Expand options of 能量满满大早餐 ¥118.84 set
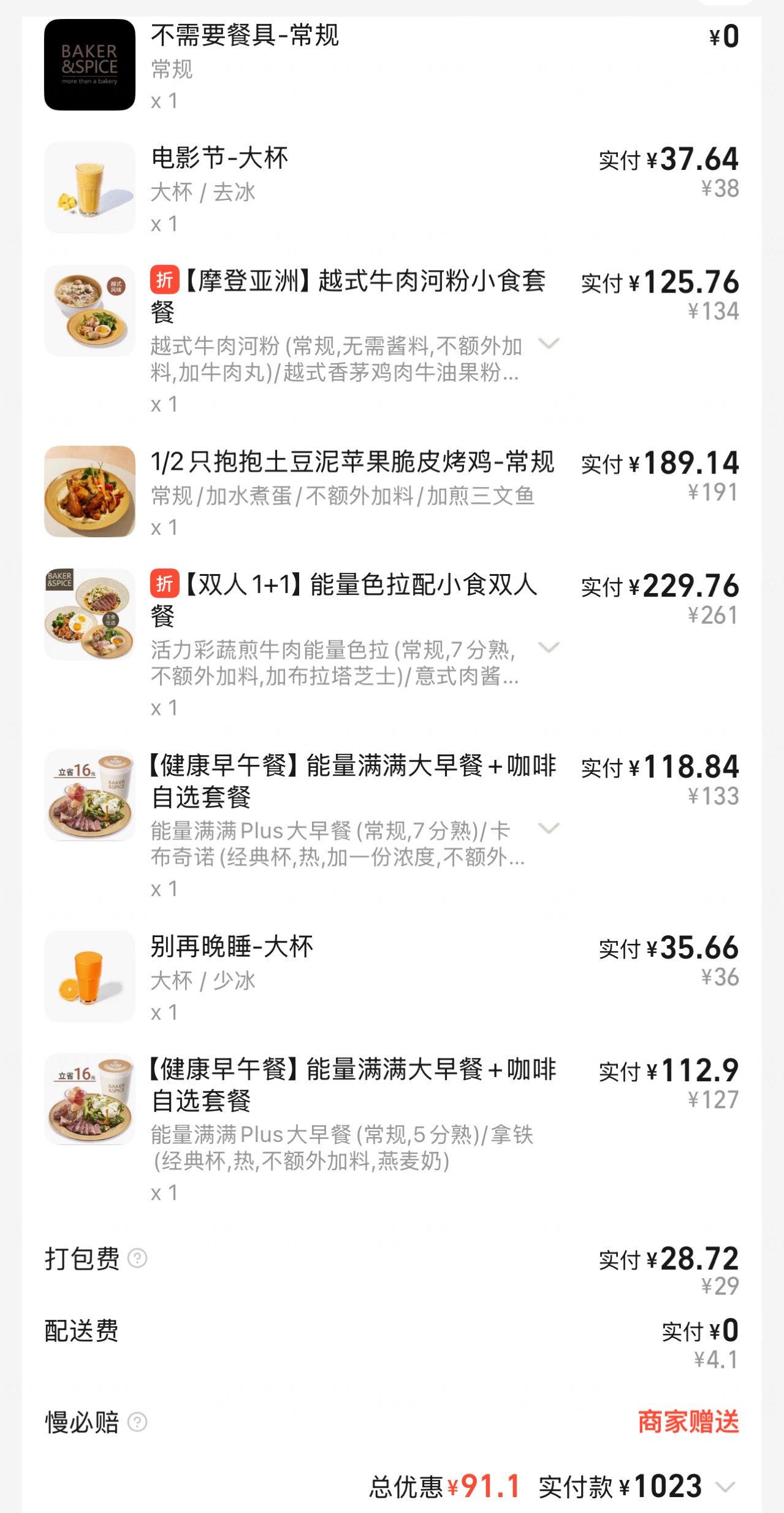 pyautogui.click(x=549, y=828)
